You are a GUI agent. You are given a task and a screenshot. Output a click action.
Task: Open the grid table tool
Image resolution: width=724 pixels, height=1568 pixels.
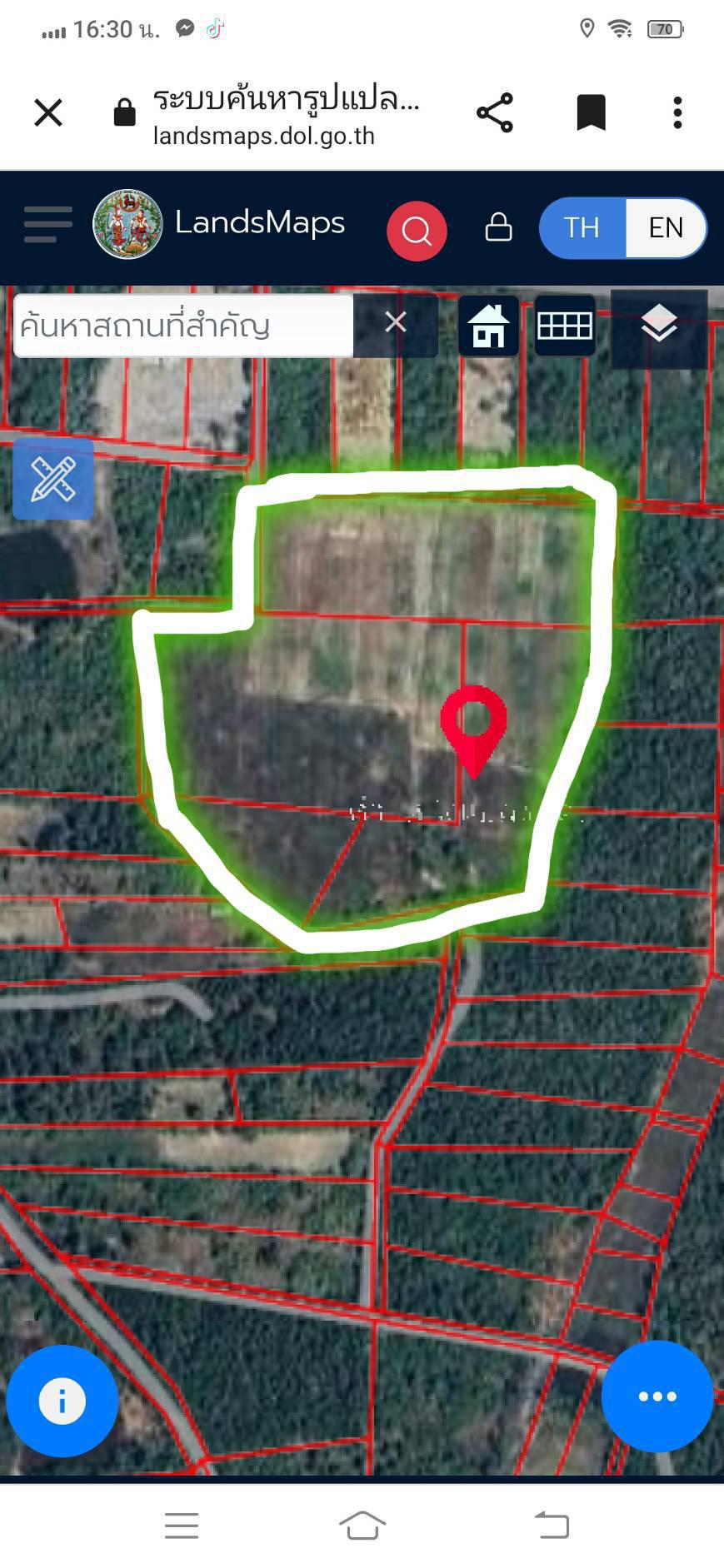565,326
